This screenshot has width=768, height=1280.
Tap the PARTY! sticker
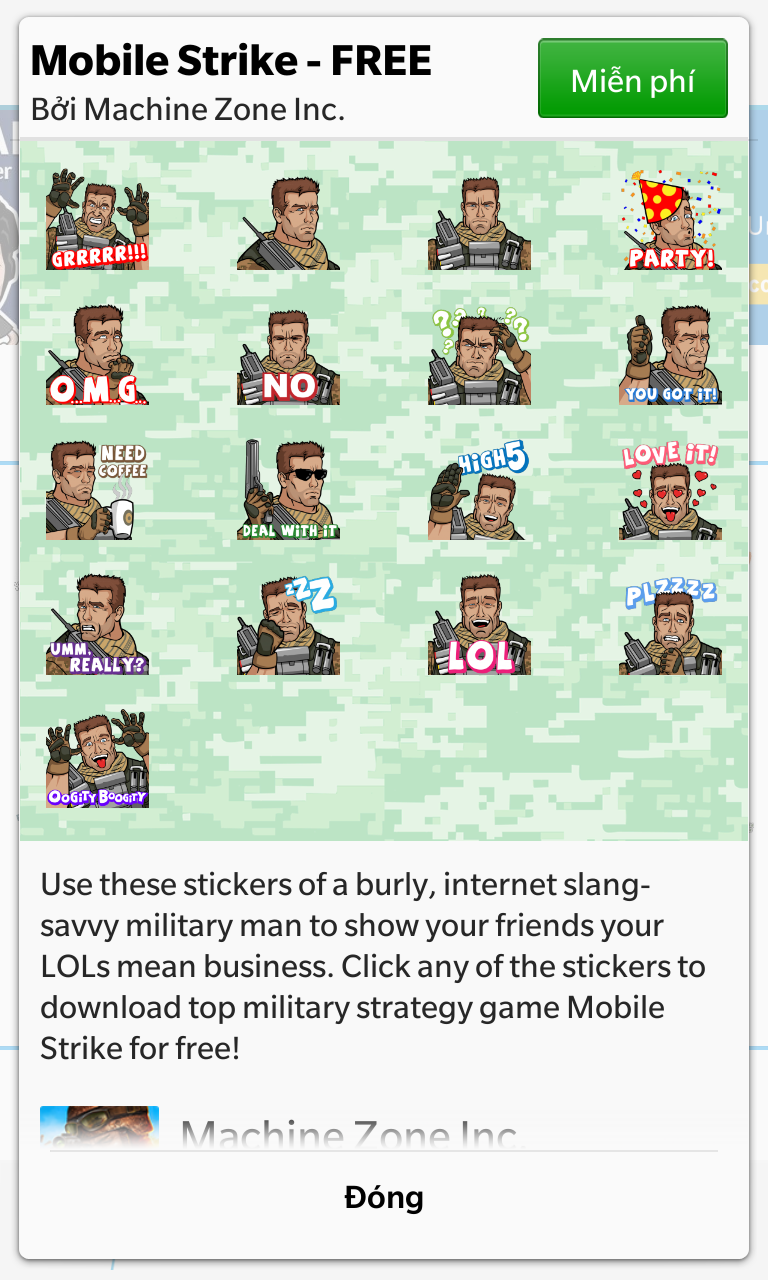click(x=671, y=219)
